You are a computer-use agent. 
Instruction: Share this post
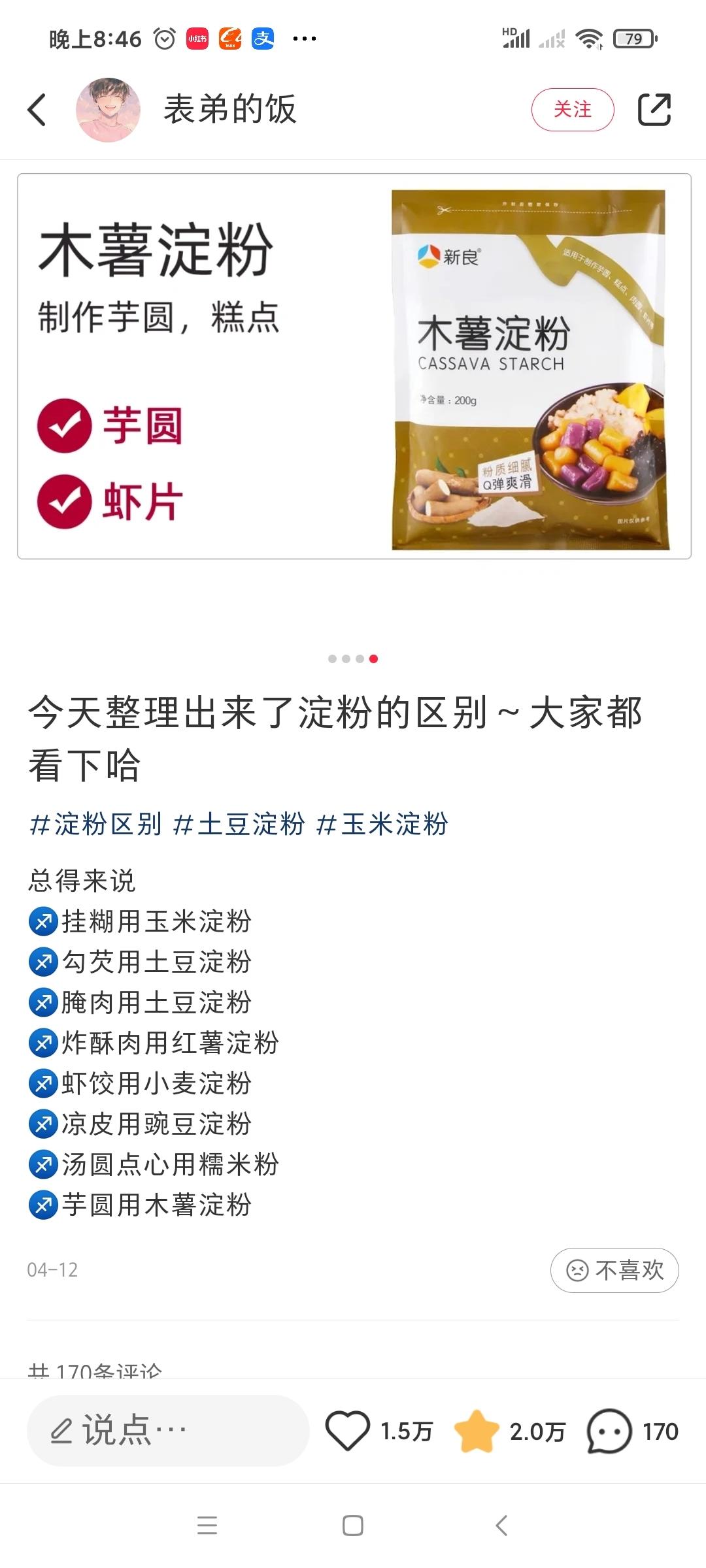point(654,109)
